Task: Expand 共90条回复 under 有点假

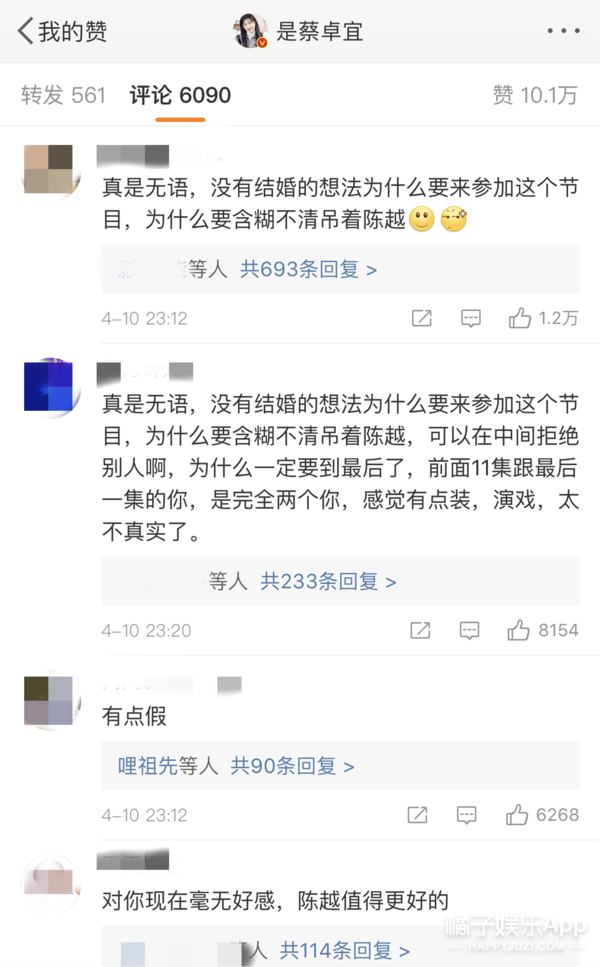Action: coord(292,766)
